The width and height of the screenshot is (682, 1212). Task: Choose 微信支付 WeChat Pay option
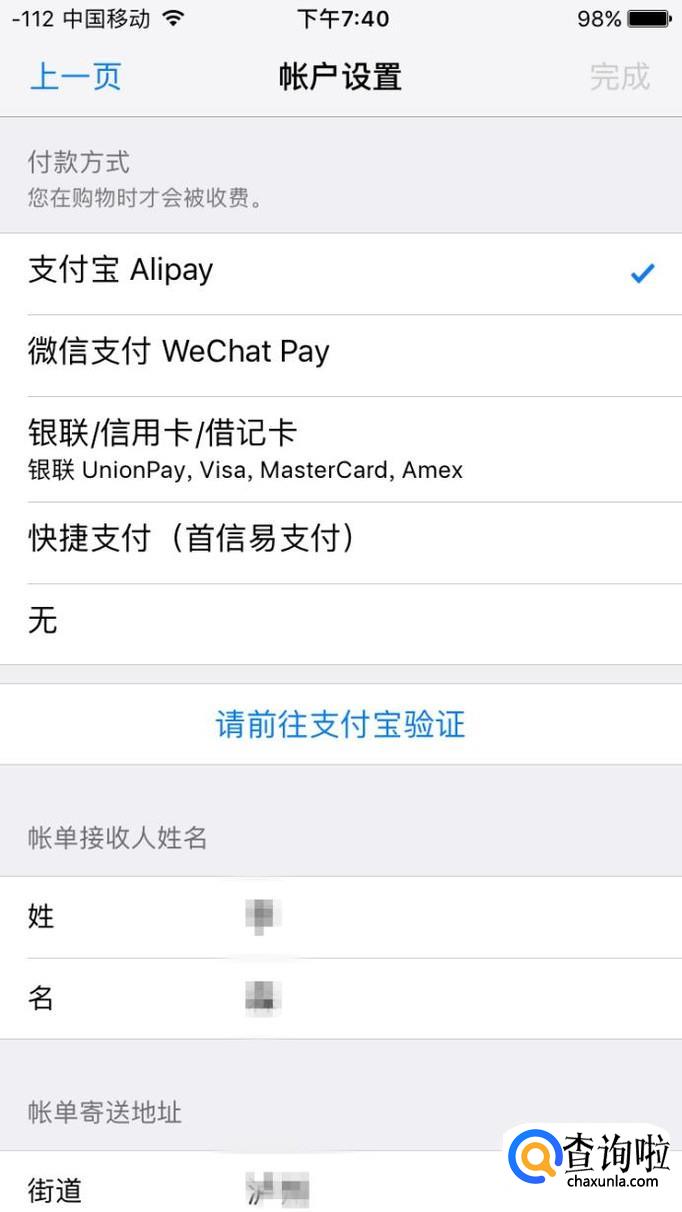point(340,353)
